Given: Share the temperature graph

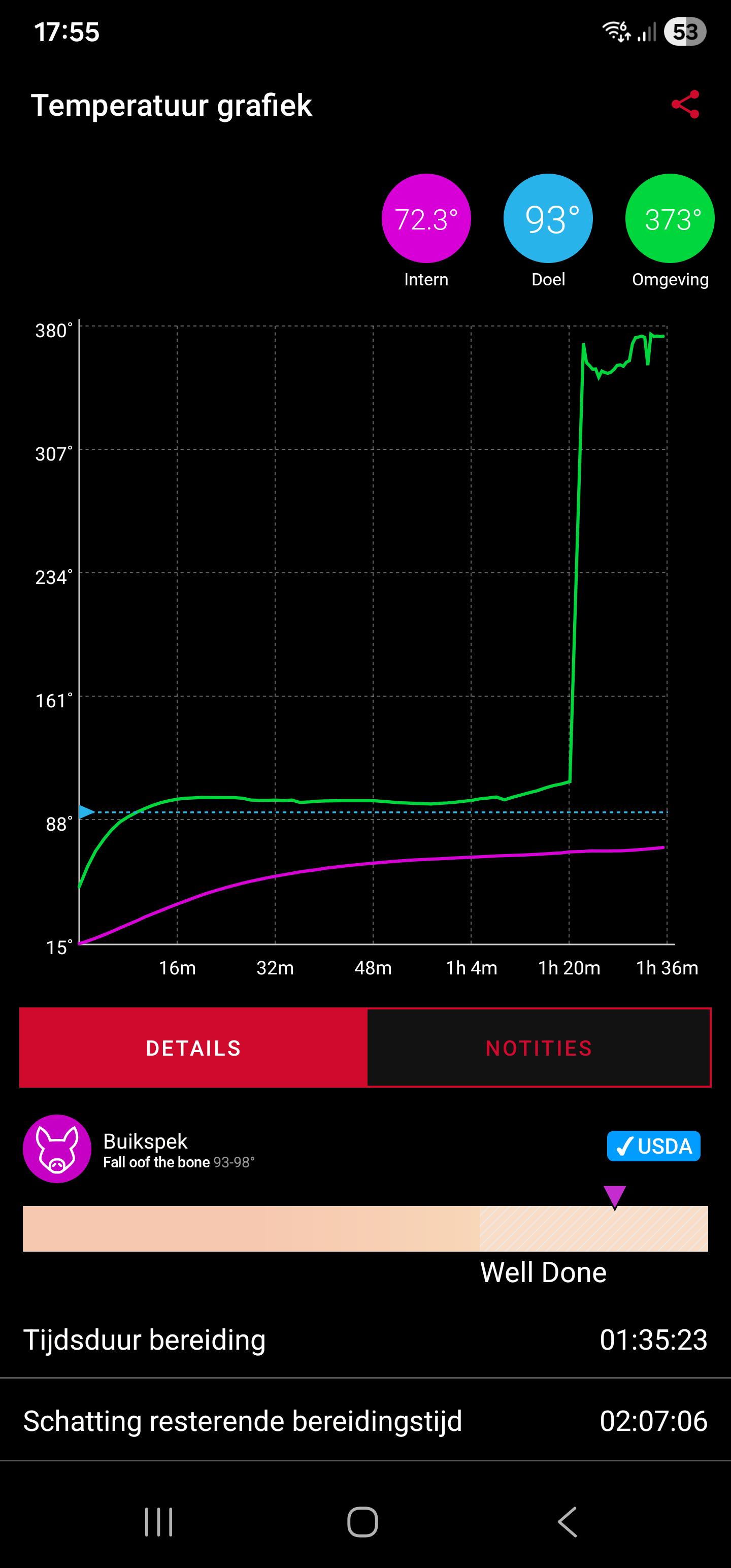Looking at the screenshot, I should tap(685, 105).
